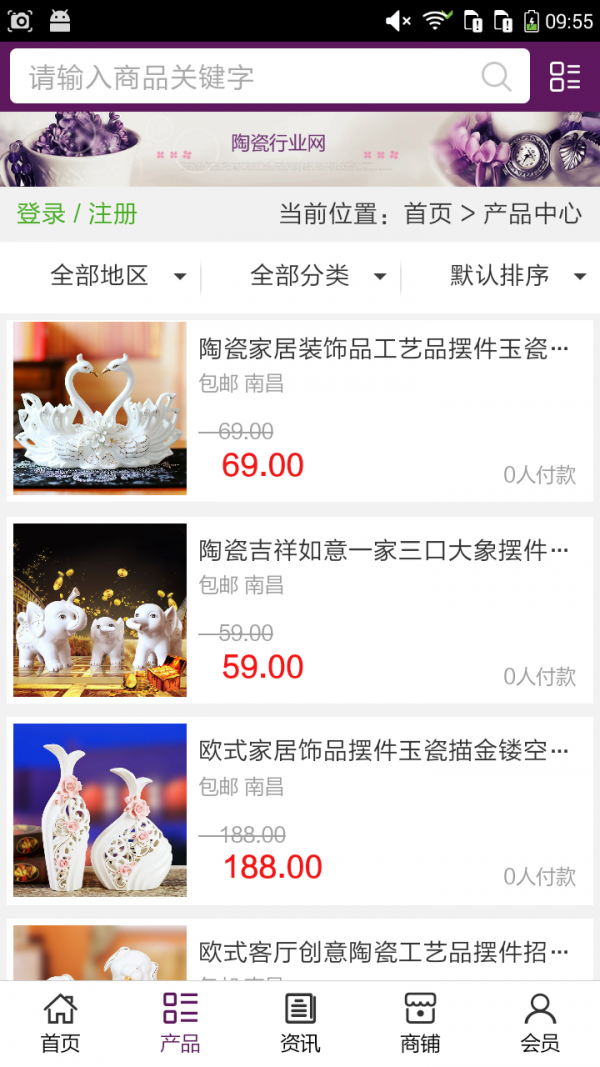Open the category list icon beside search
The height and width of the screenshot is (1067, 600).
[565, 77]
